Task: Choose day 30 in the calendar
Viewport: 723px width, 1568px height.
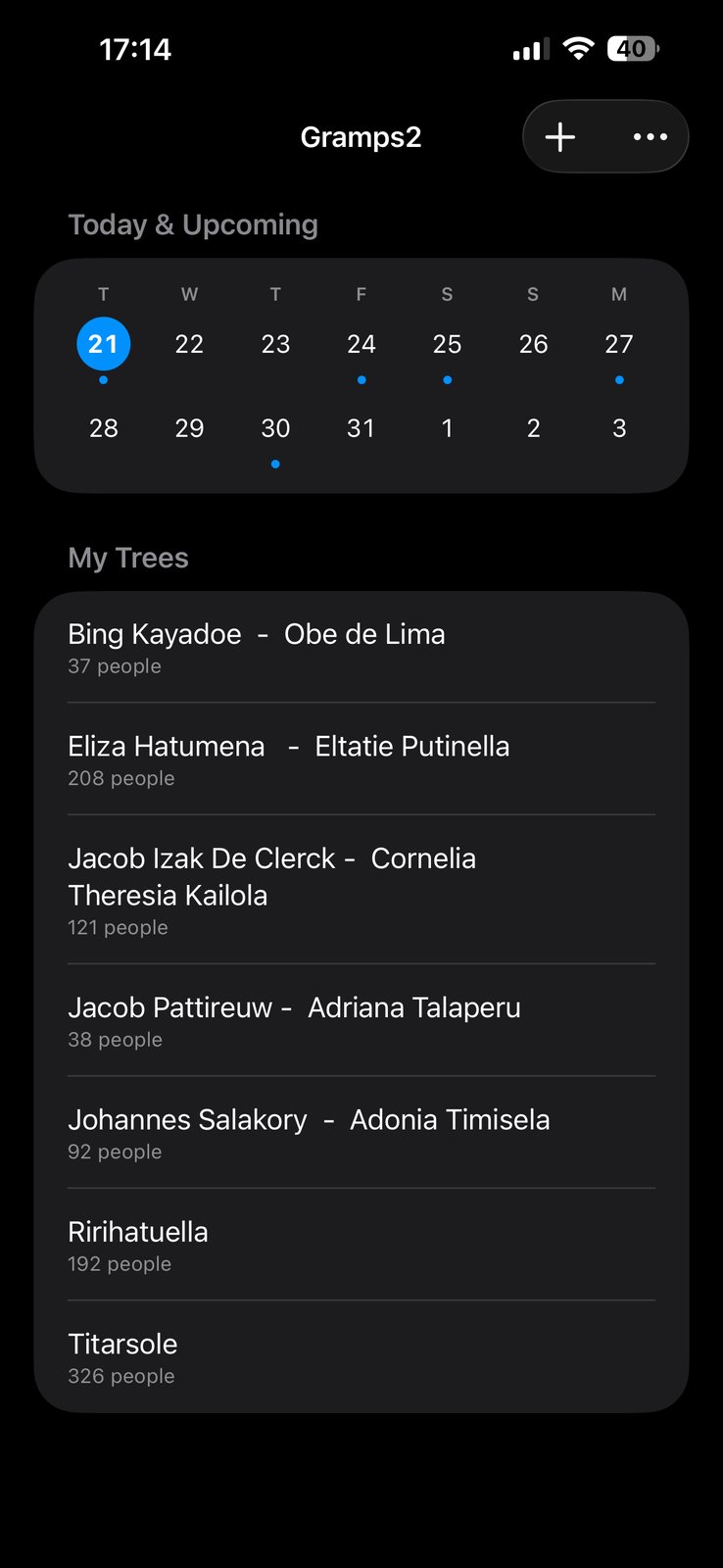Action: [x=275, y=428]
